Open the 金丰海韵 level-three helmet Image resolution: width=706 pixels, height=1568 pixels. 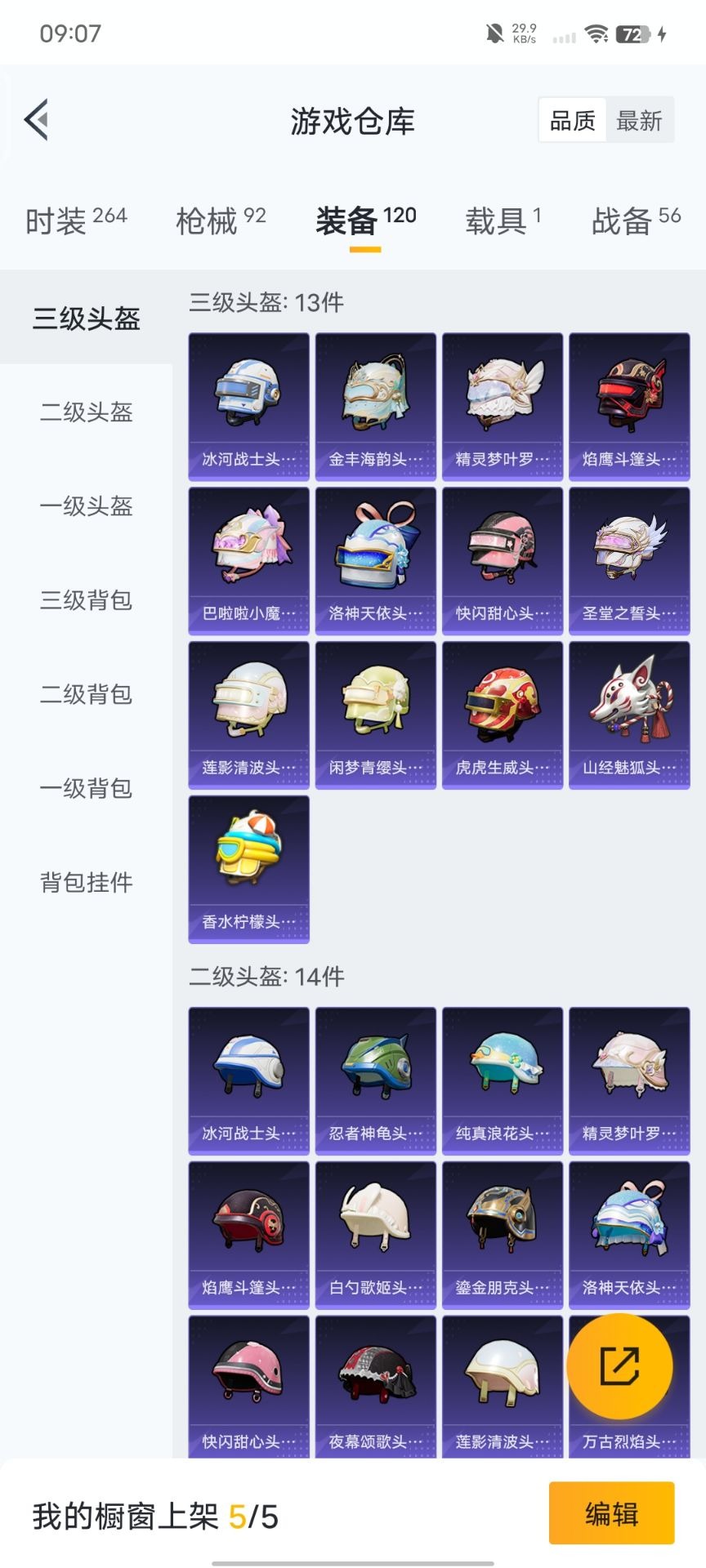pyautogui.click(x=376, y=405)
